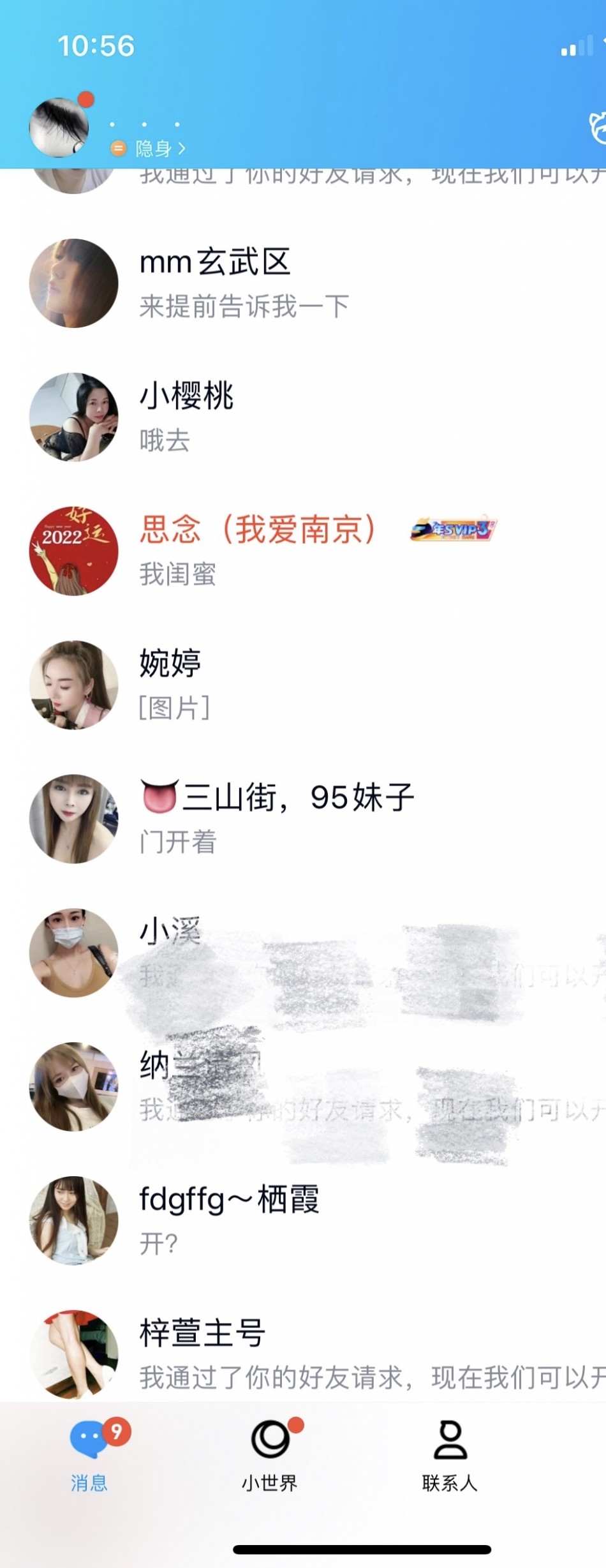Image resolution: width=606 pixels, height=1568 pixels.
Task: Open your profile avatar in the header
Action: coord(59,128)
